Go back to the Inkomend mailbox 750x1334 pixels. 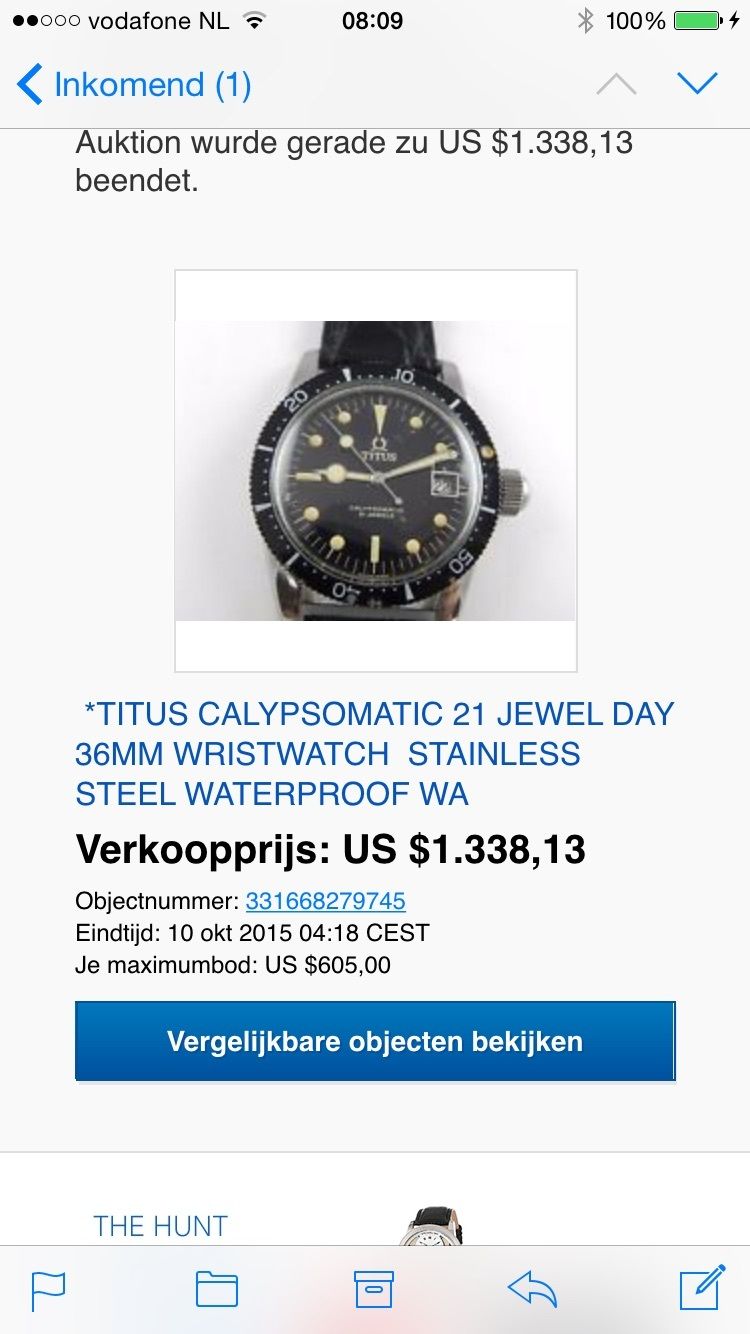[x=133, y=84]
